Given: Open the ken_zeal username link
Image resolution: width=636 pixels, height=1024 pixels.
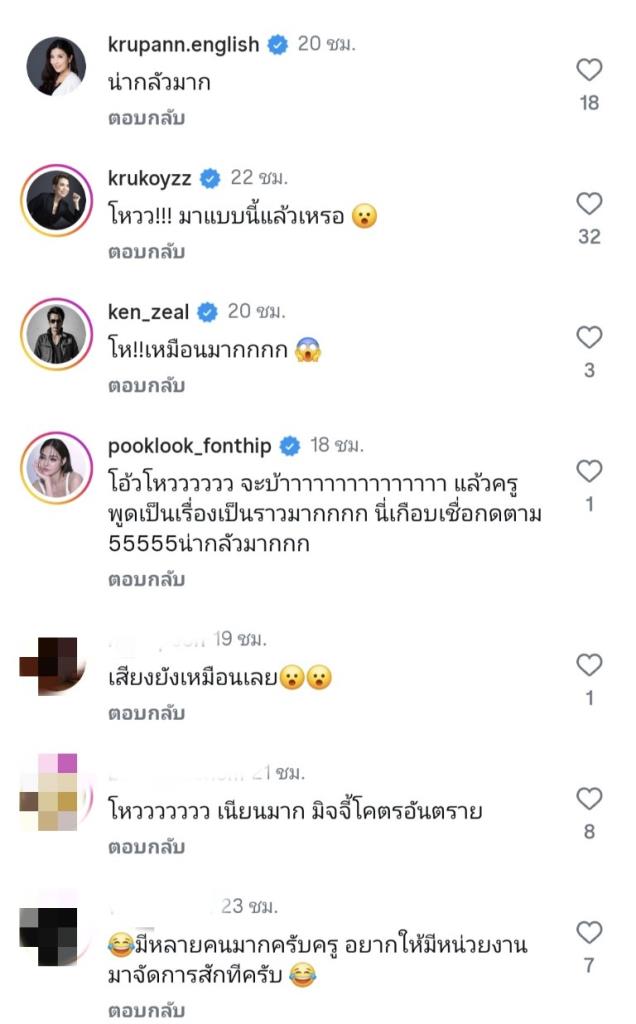Looking at the screenshot, I should (x=148, y=312).
